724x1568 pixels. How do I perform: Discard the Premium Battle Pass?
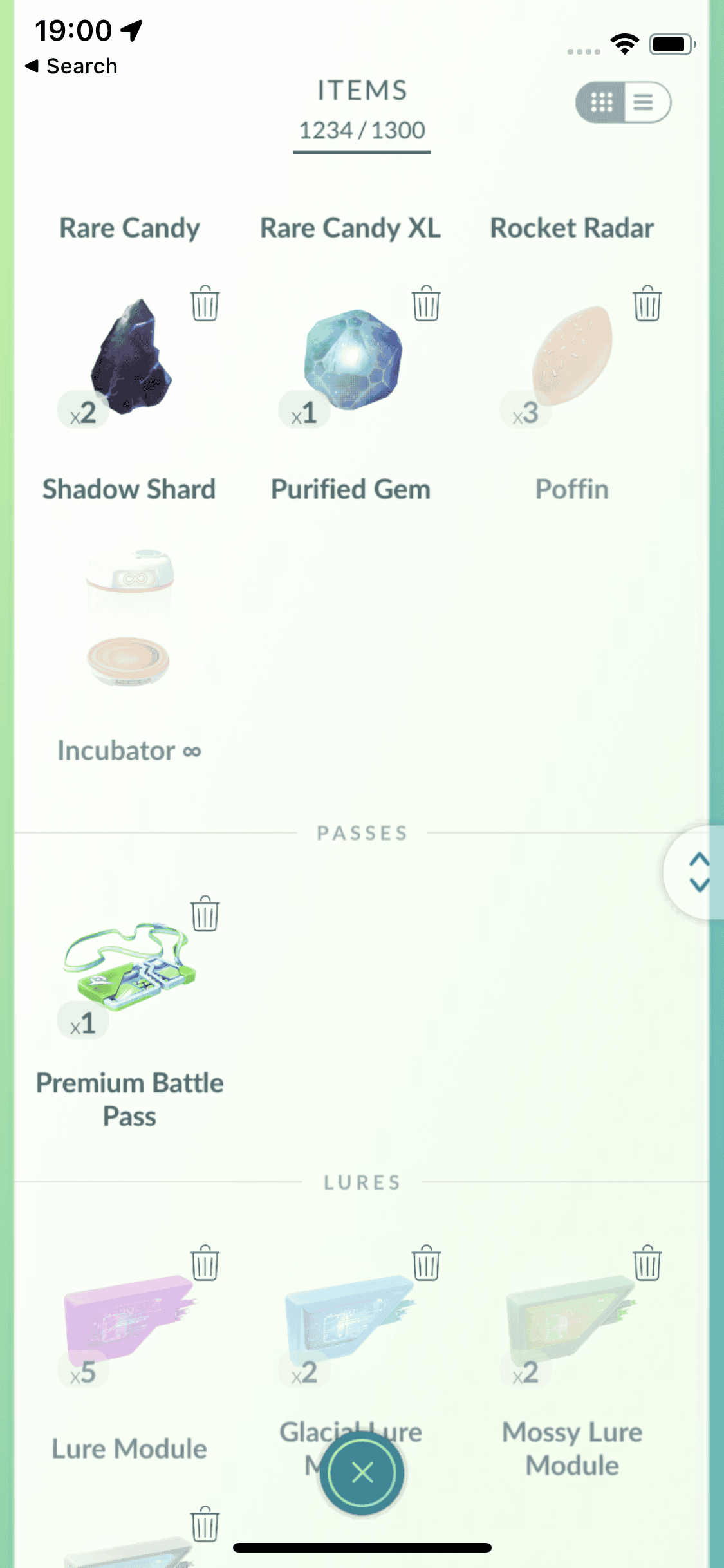tap(205, 913)
